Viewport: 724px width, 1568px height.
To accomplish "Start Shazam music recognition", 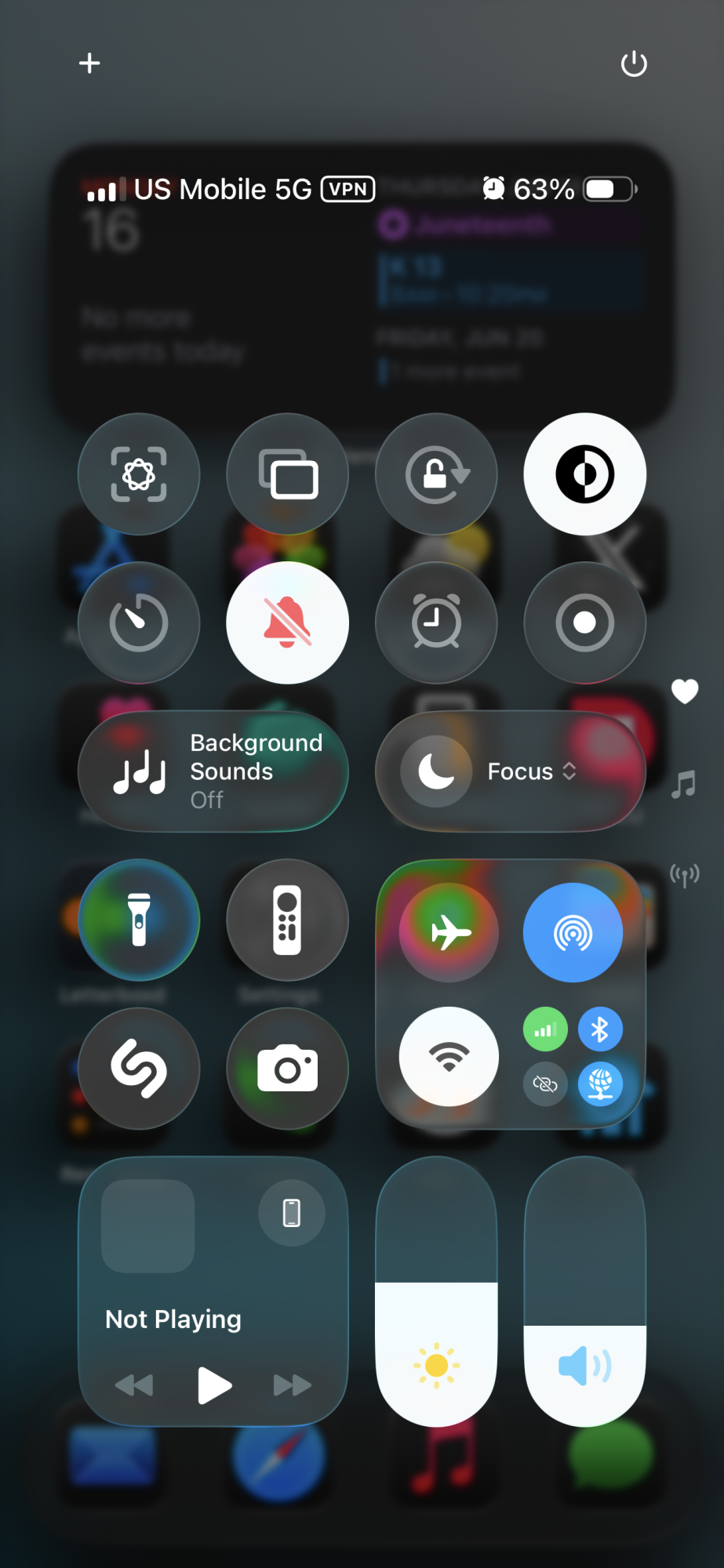I will [139, 1069].
